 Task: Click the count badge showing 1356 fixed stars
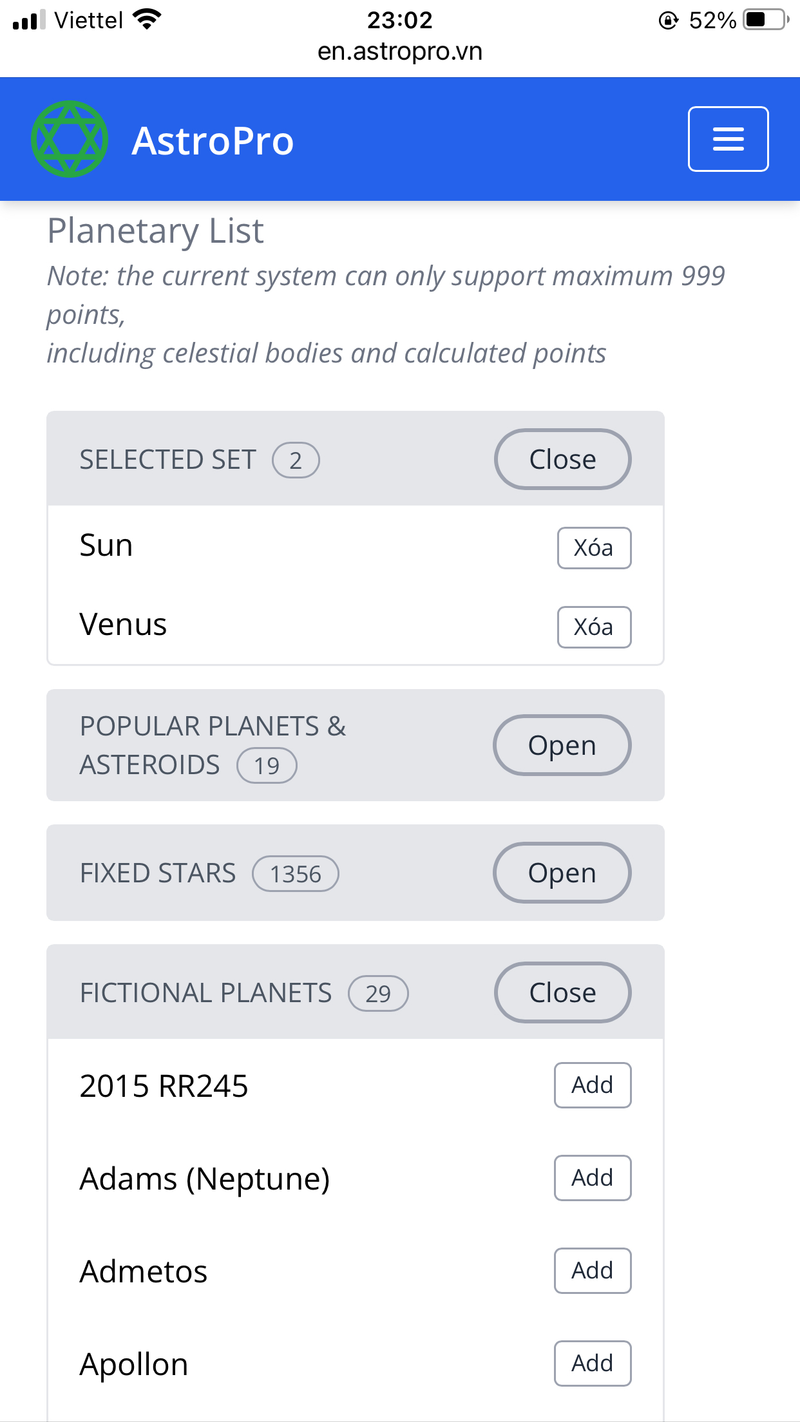point(295,873)
